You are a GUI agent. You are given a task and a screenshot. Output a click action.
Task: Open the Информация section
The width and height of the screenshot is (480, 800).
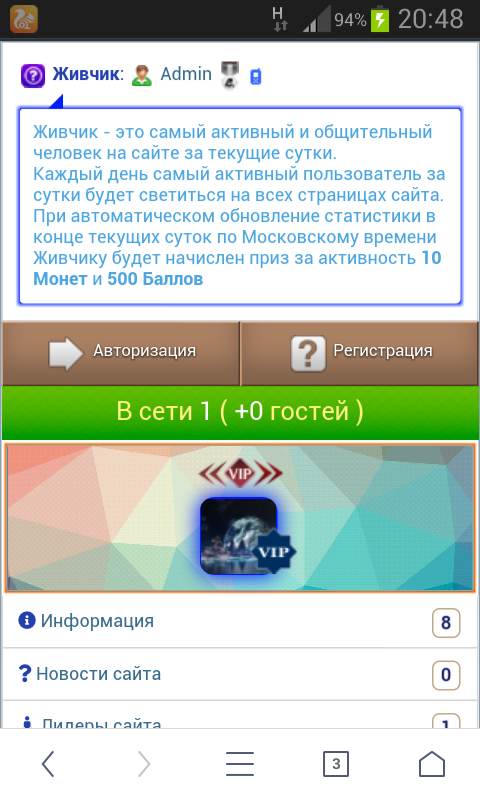click(240, 621)
